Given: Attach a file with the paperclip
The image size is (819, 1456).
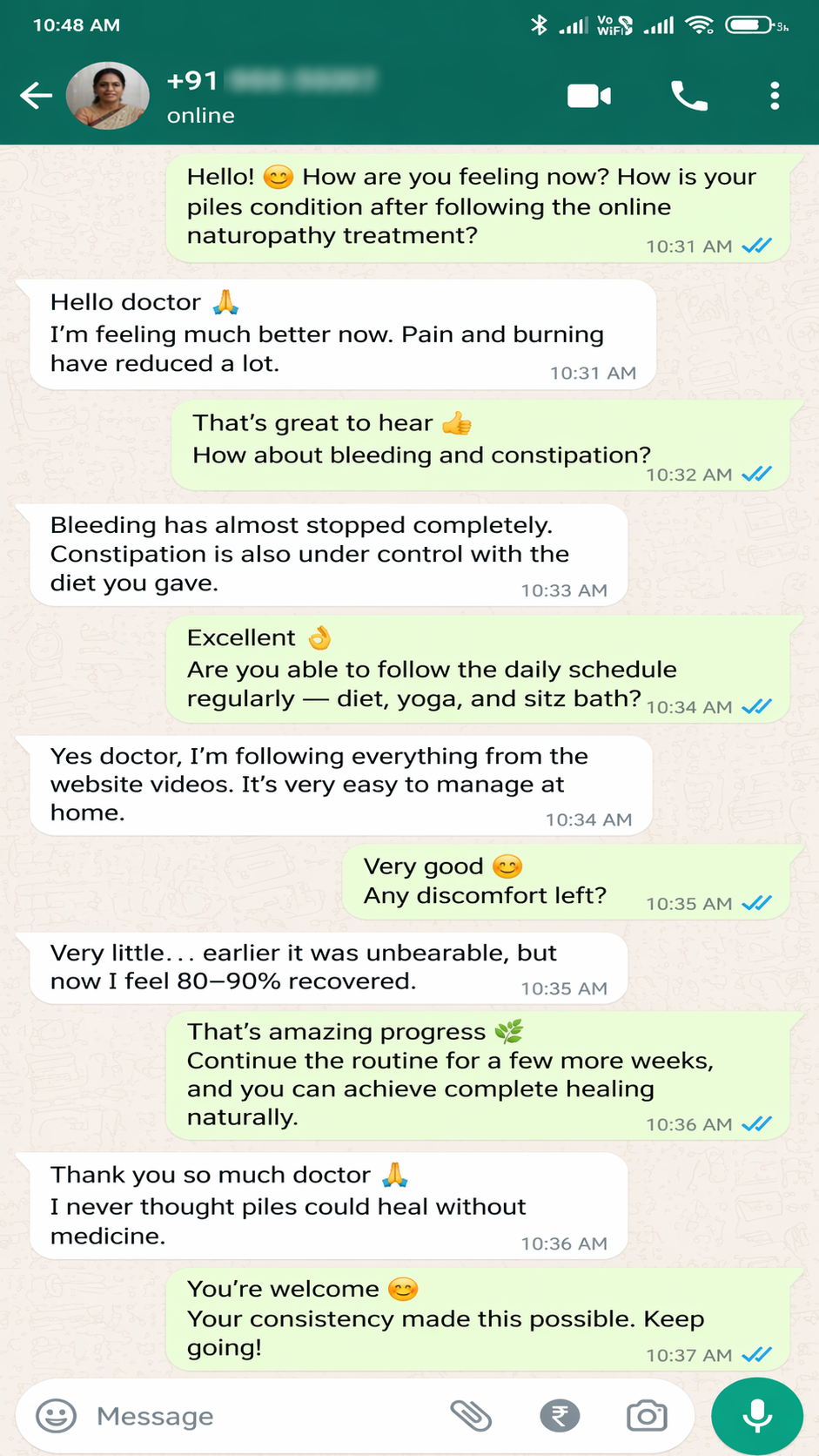Looking at the screenshot, I should click(x=471, y=1416).
